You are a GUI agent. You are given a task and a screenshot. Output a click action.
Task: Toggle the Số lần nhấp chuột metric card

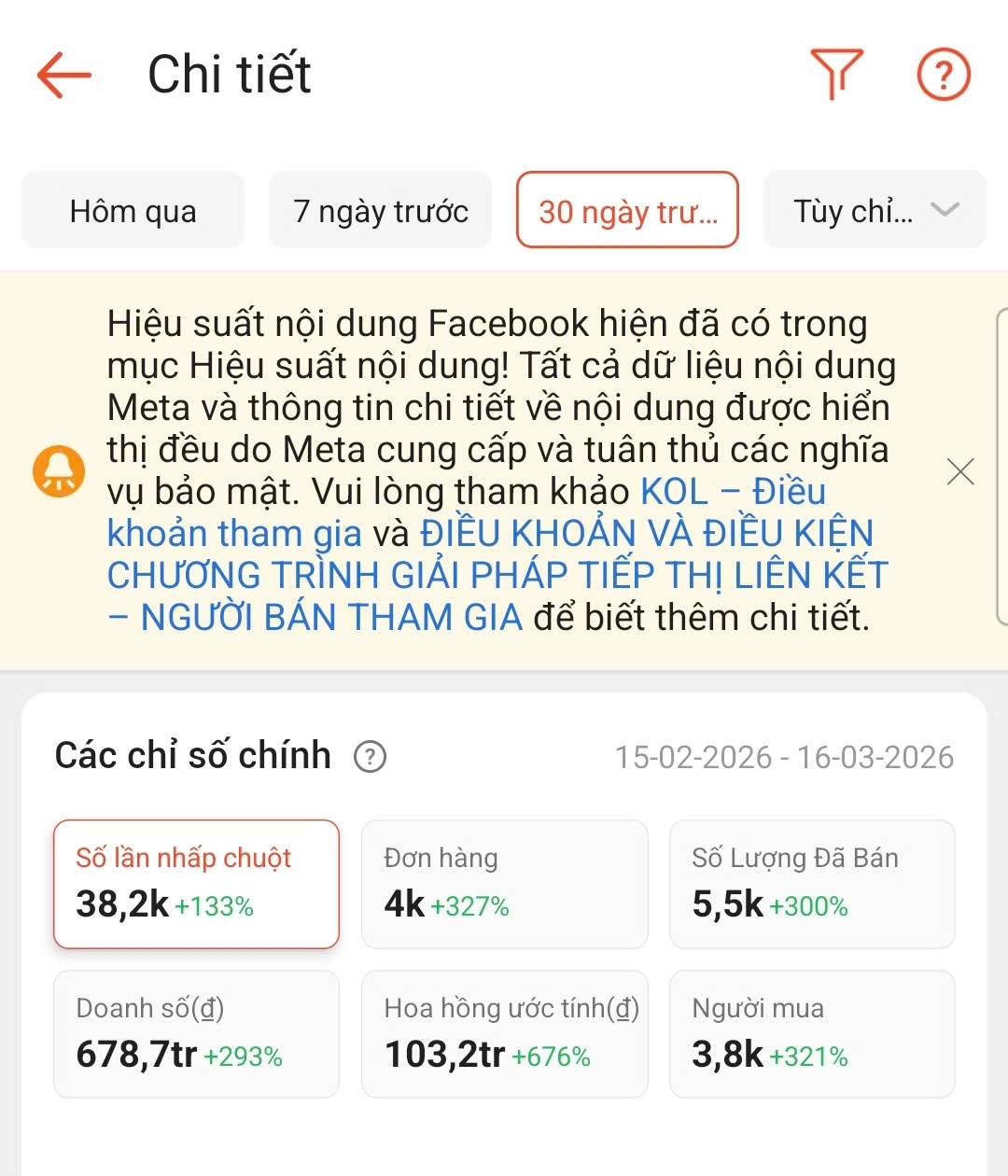point(195,882)
